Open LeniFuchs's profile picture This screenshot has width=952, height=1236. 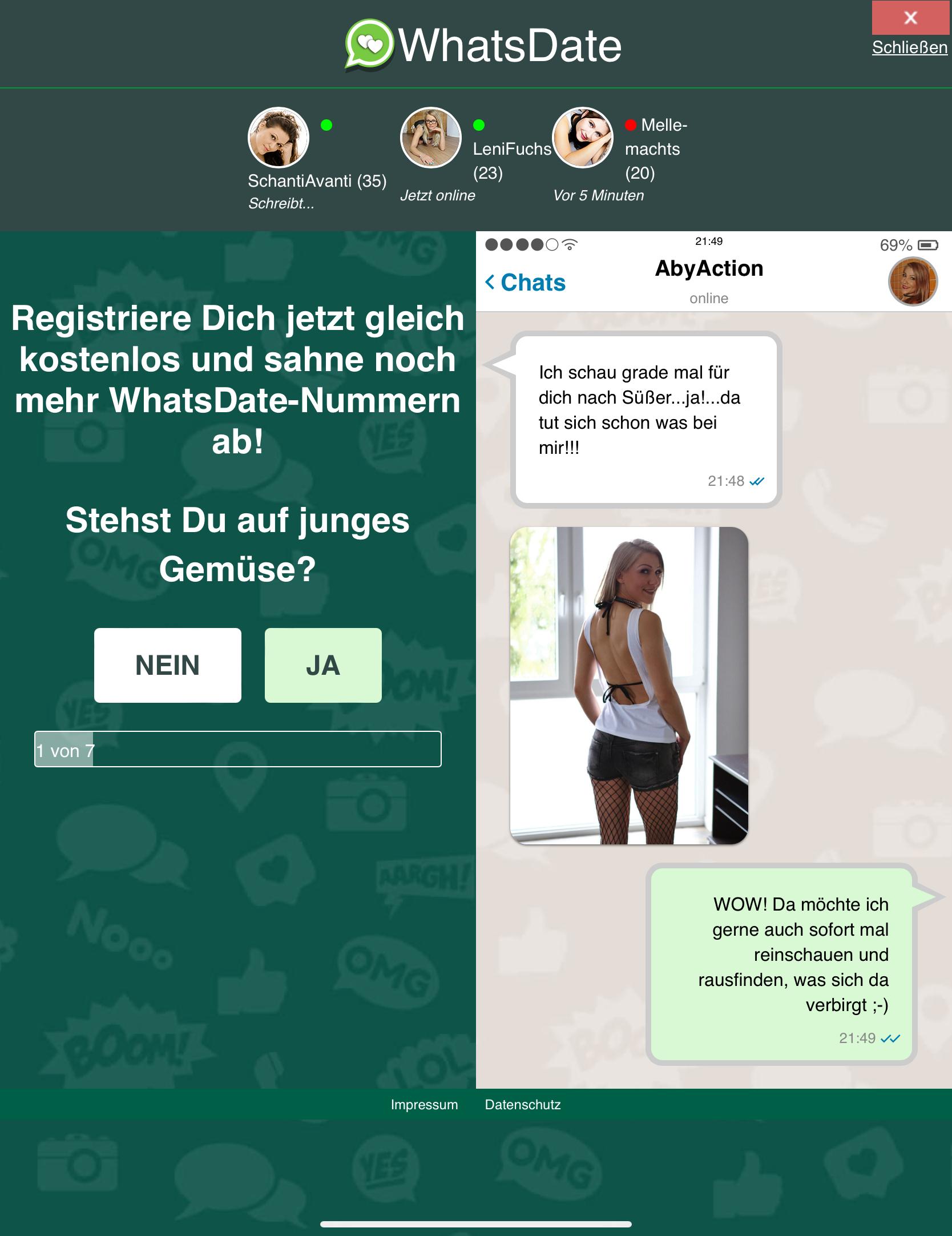(431, 138)
